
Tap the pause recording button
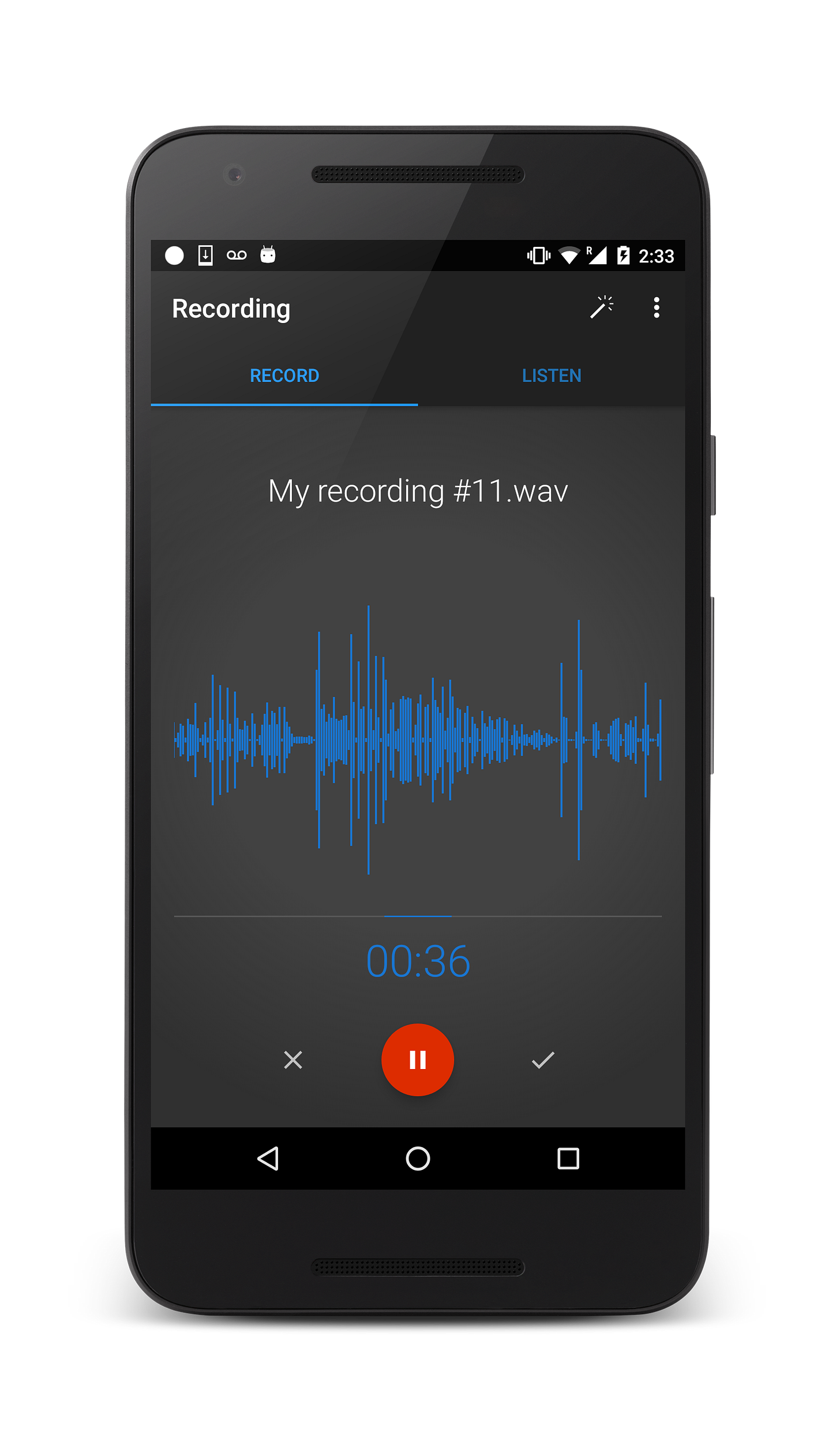pyautogui.click(x=417, y=1060)
